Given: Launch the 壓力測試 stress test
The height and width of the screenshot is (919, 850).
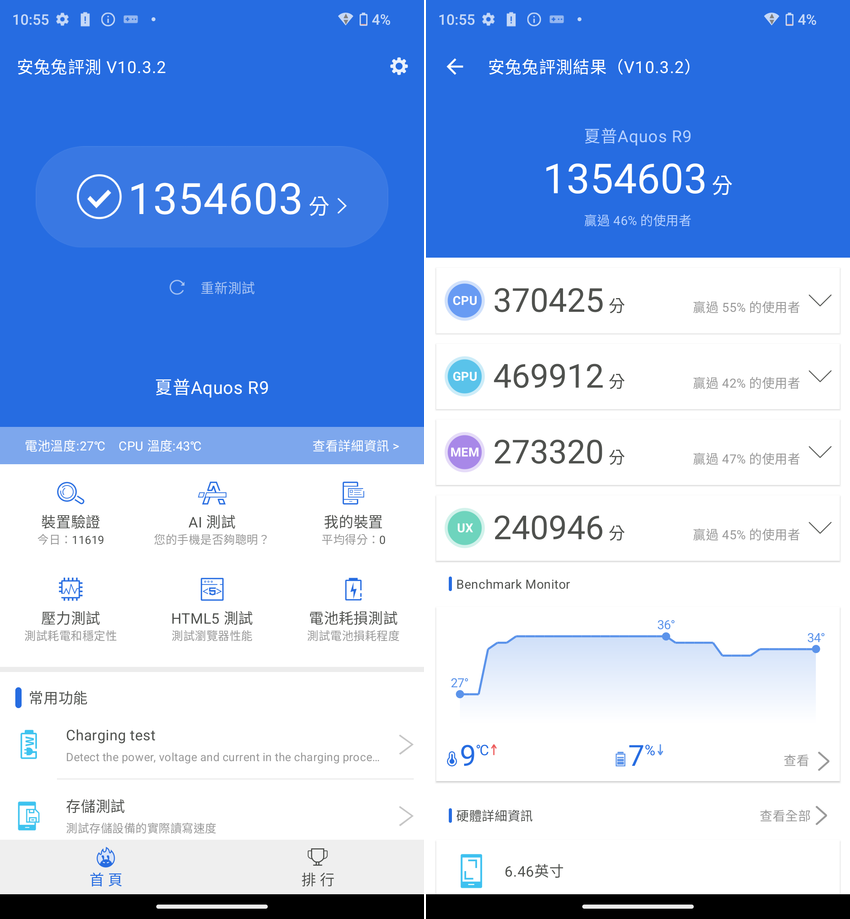Looking at the screenshot, I should [x=70, y=608].
